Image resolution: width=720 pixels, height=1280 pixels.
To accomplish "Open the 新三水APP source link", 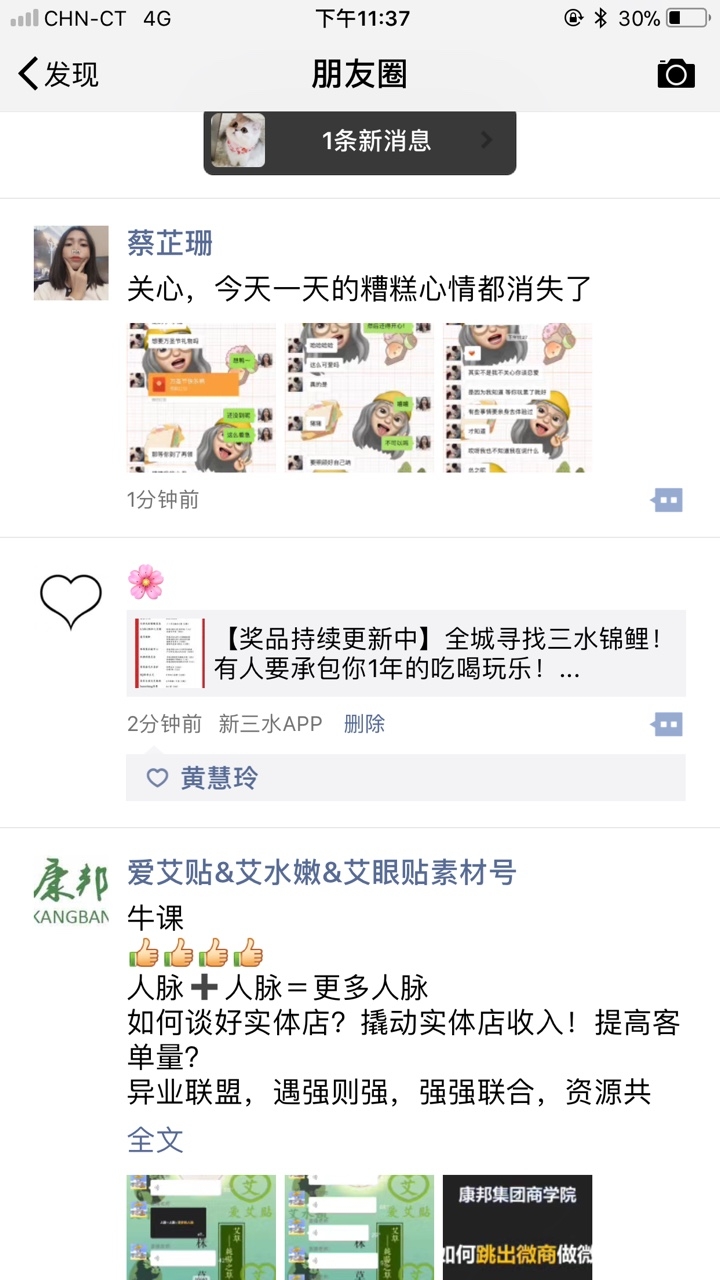I will (x=270, y=724).
